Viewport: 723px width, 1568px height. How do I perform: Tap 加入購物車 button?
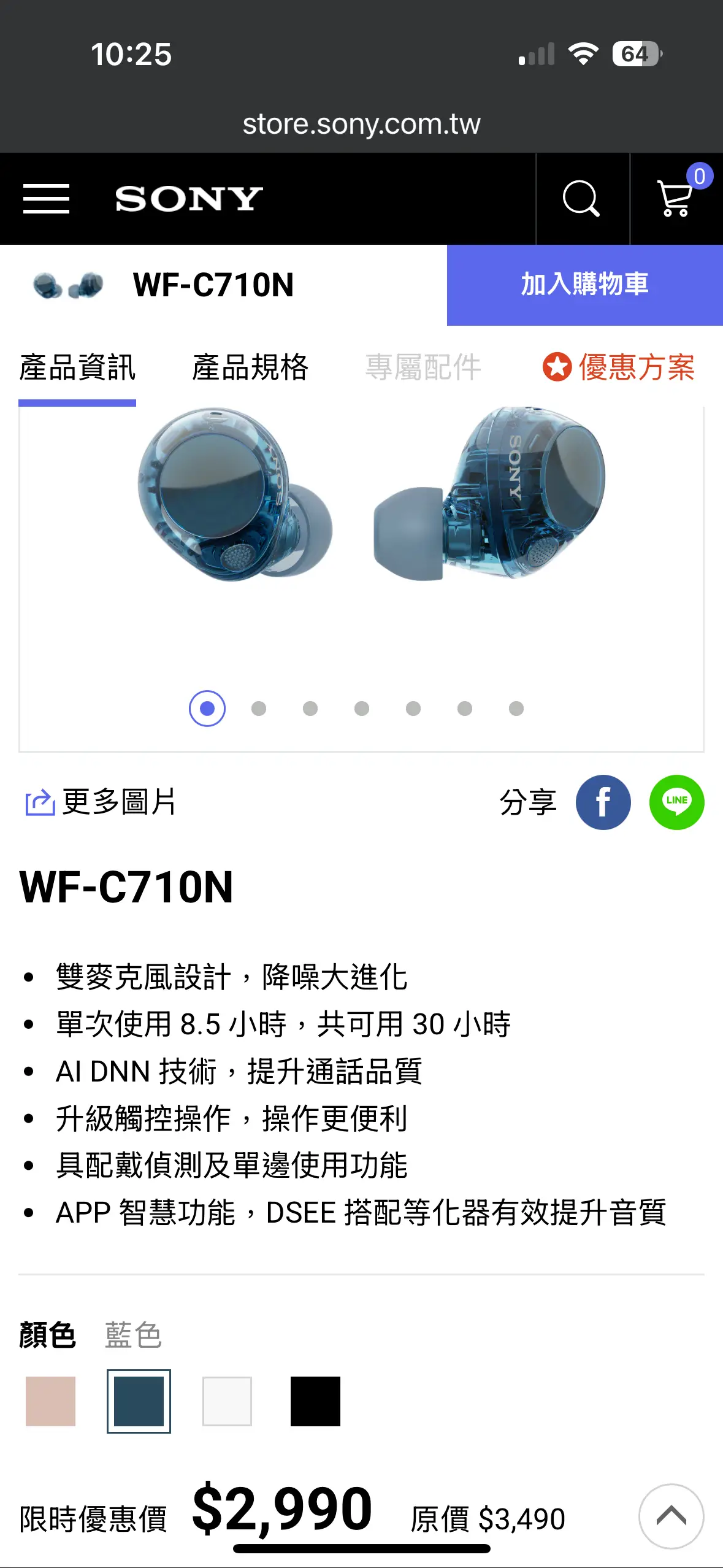(x=584, y=285)
